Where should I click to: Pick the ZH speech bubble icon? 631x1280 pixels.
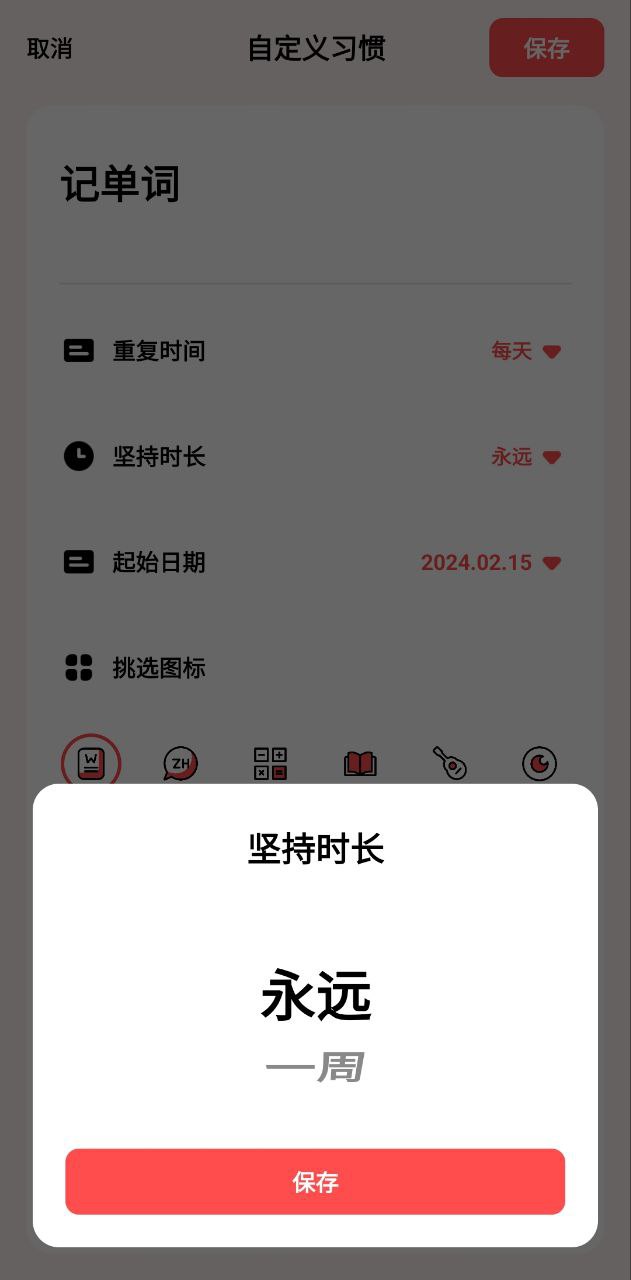point(180,764)
